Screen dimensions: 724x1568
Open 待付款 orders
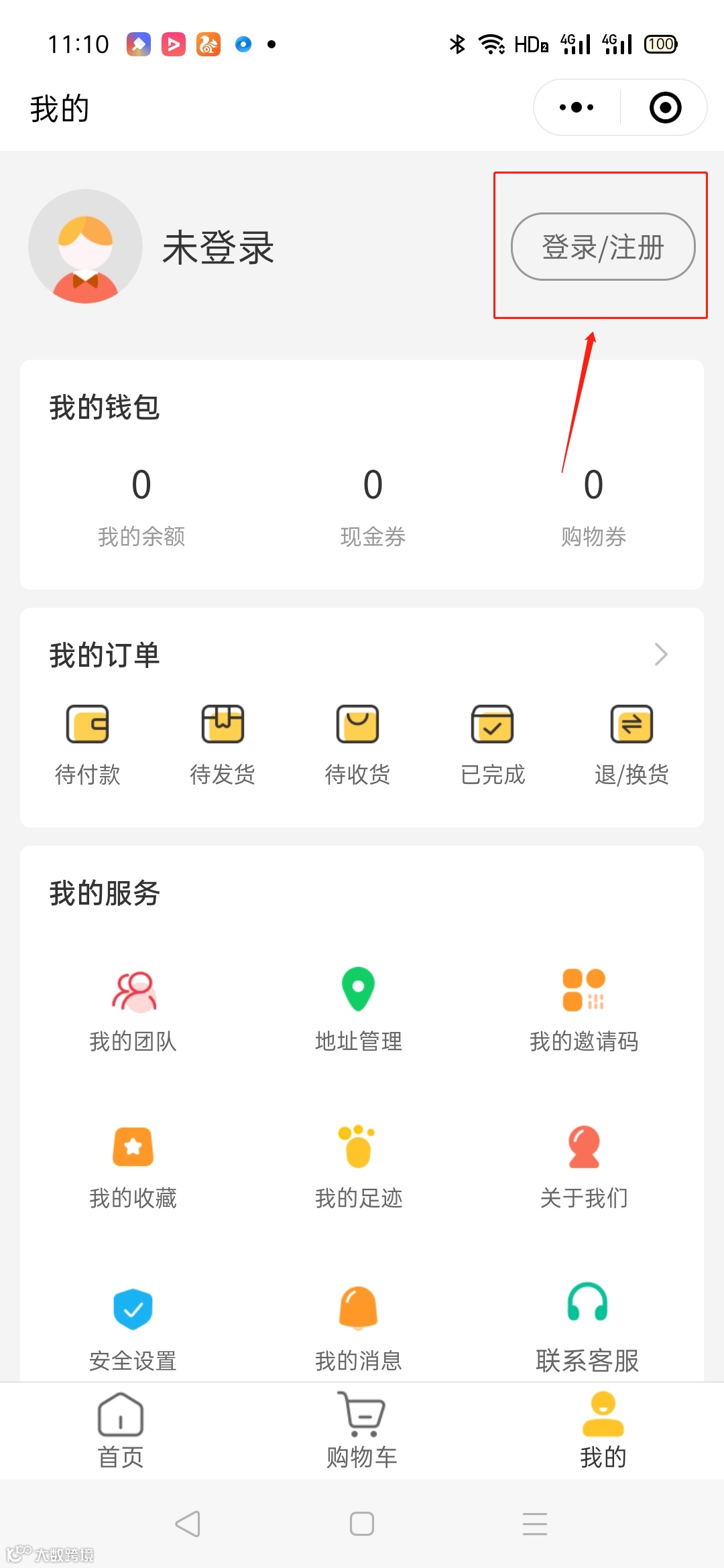[87, 744]
